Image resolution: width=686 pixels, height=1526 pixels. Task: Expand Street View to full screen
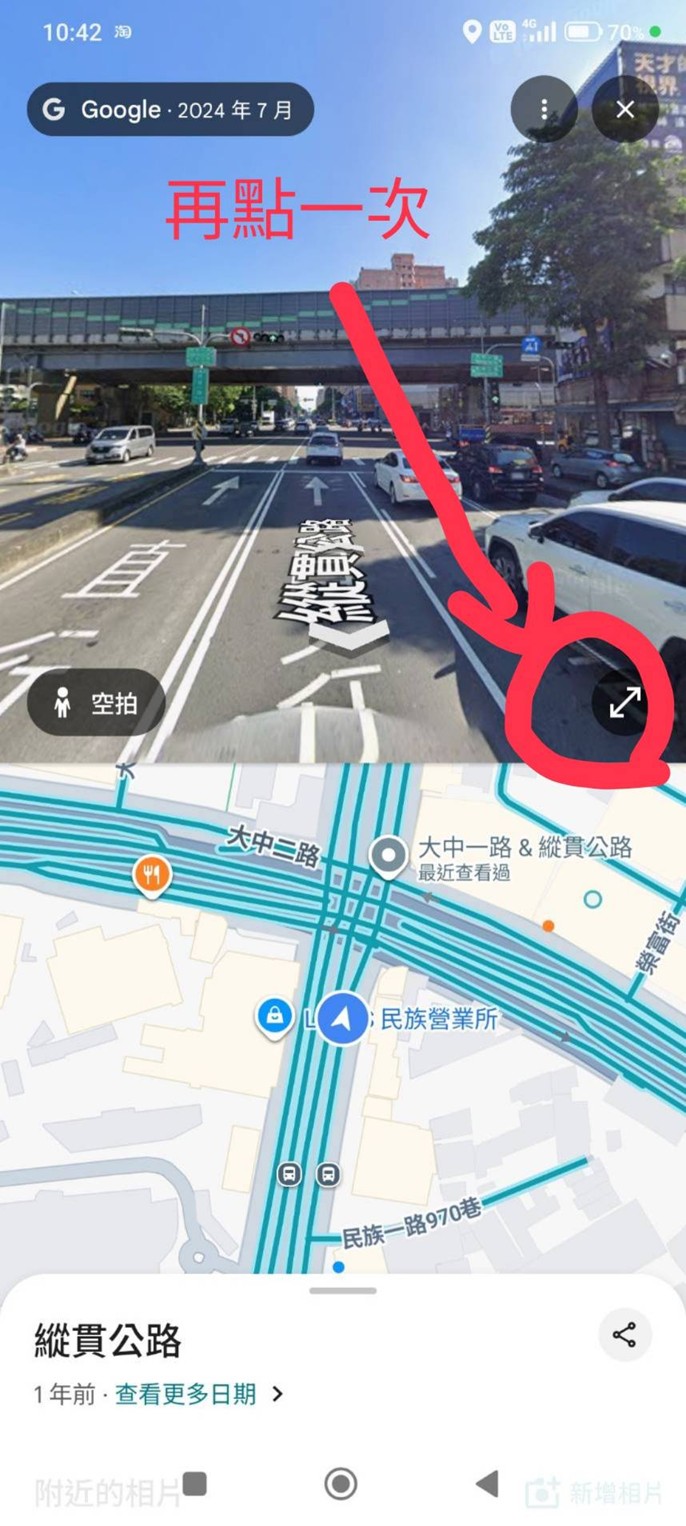(625, 703)
